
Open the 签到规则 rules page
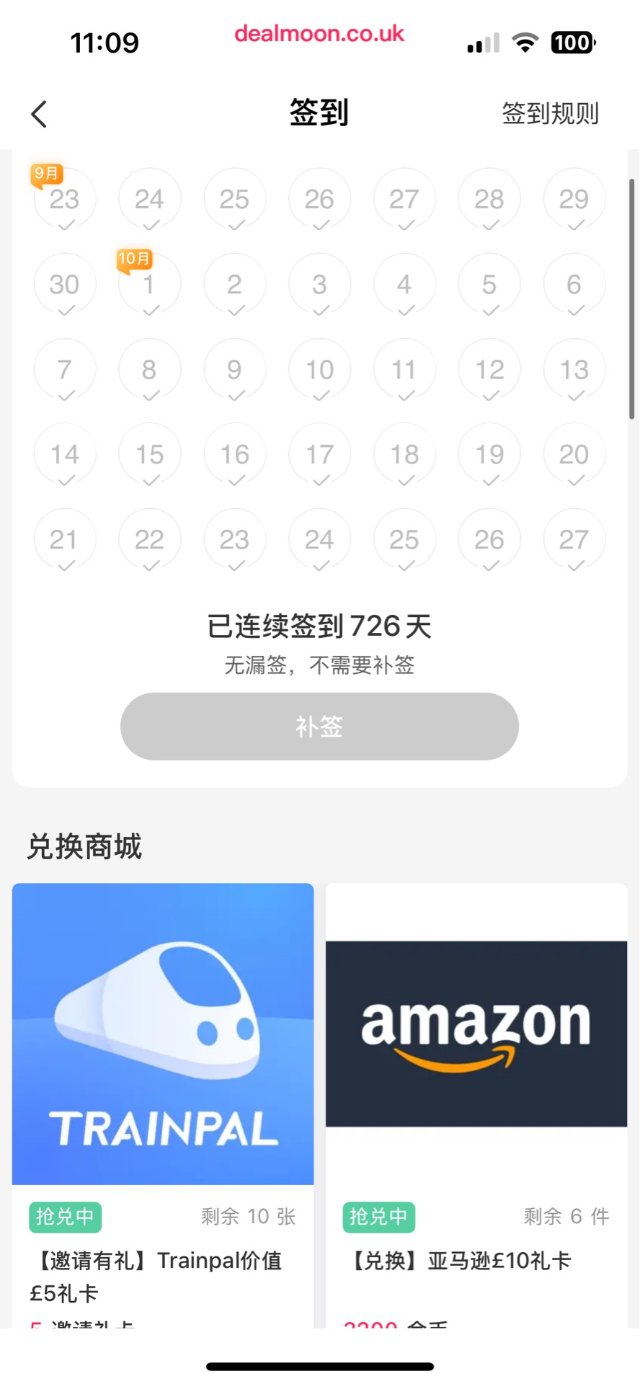pos(550,114)
